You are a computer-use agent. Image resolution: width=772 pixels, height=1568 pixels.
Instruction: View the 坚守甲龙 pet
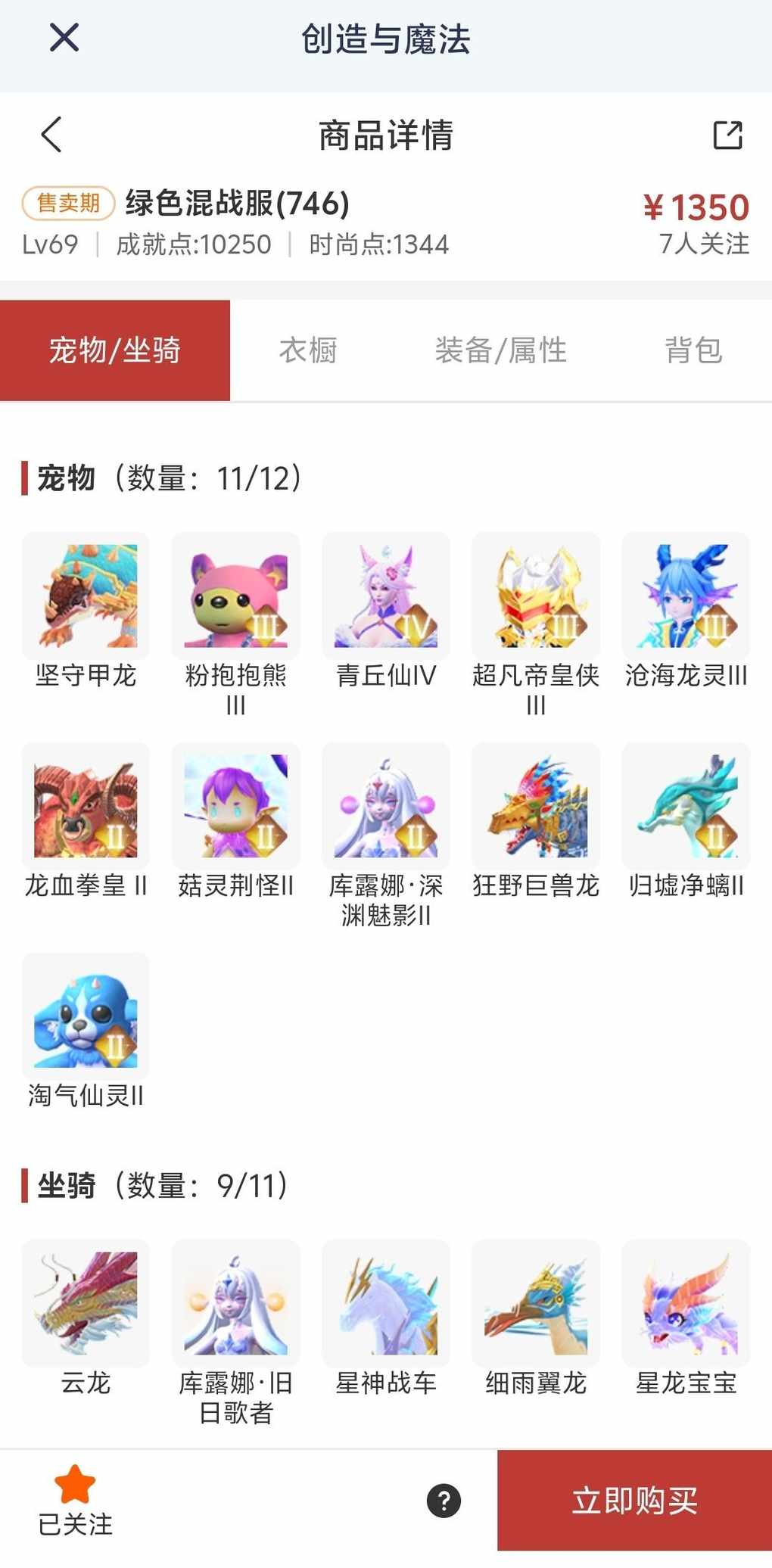(86, 596)
